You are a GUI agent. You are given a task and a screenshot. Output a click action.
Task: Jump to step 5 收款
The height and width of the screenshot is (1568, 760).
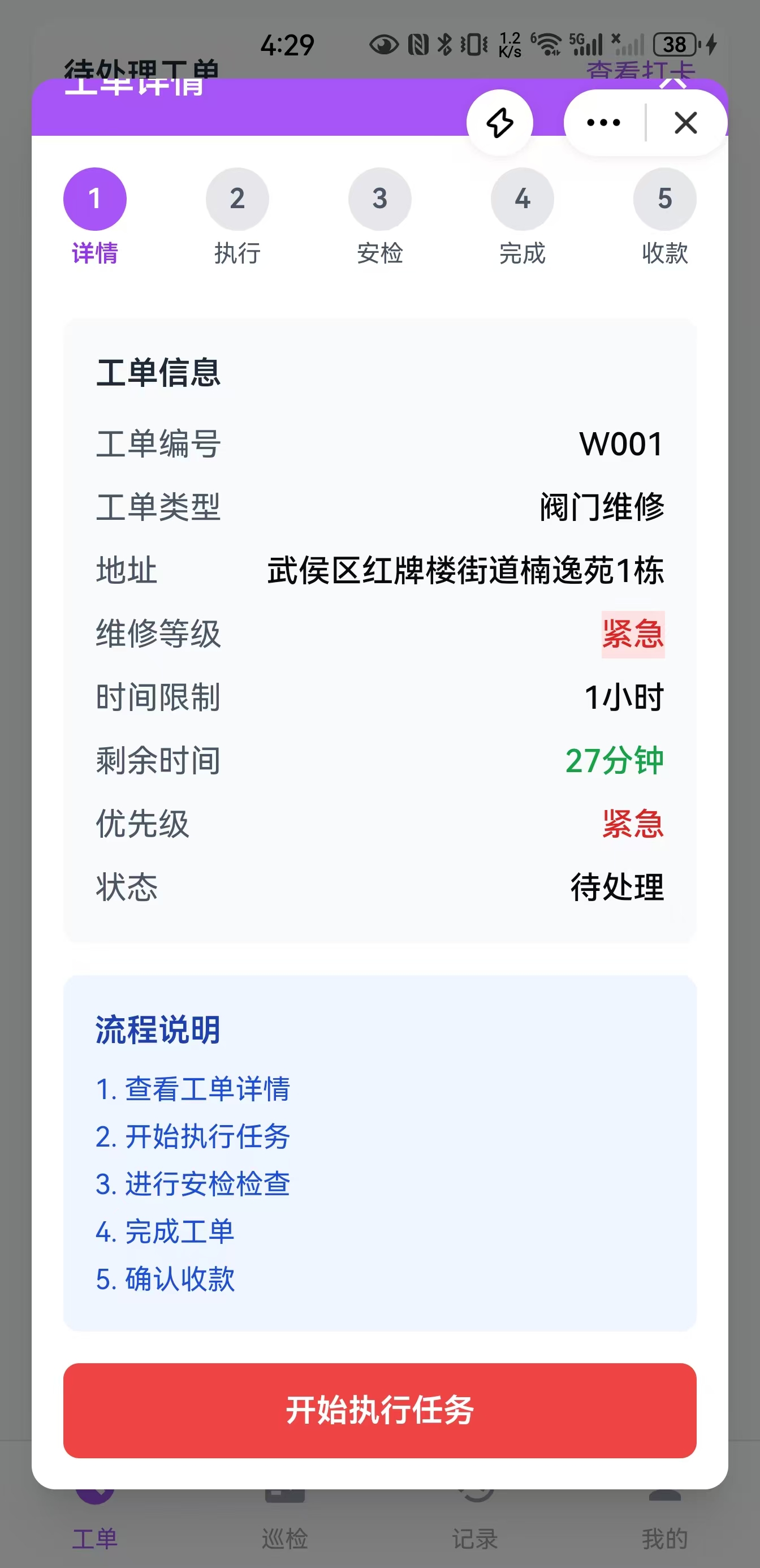[664, 217]
